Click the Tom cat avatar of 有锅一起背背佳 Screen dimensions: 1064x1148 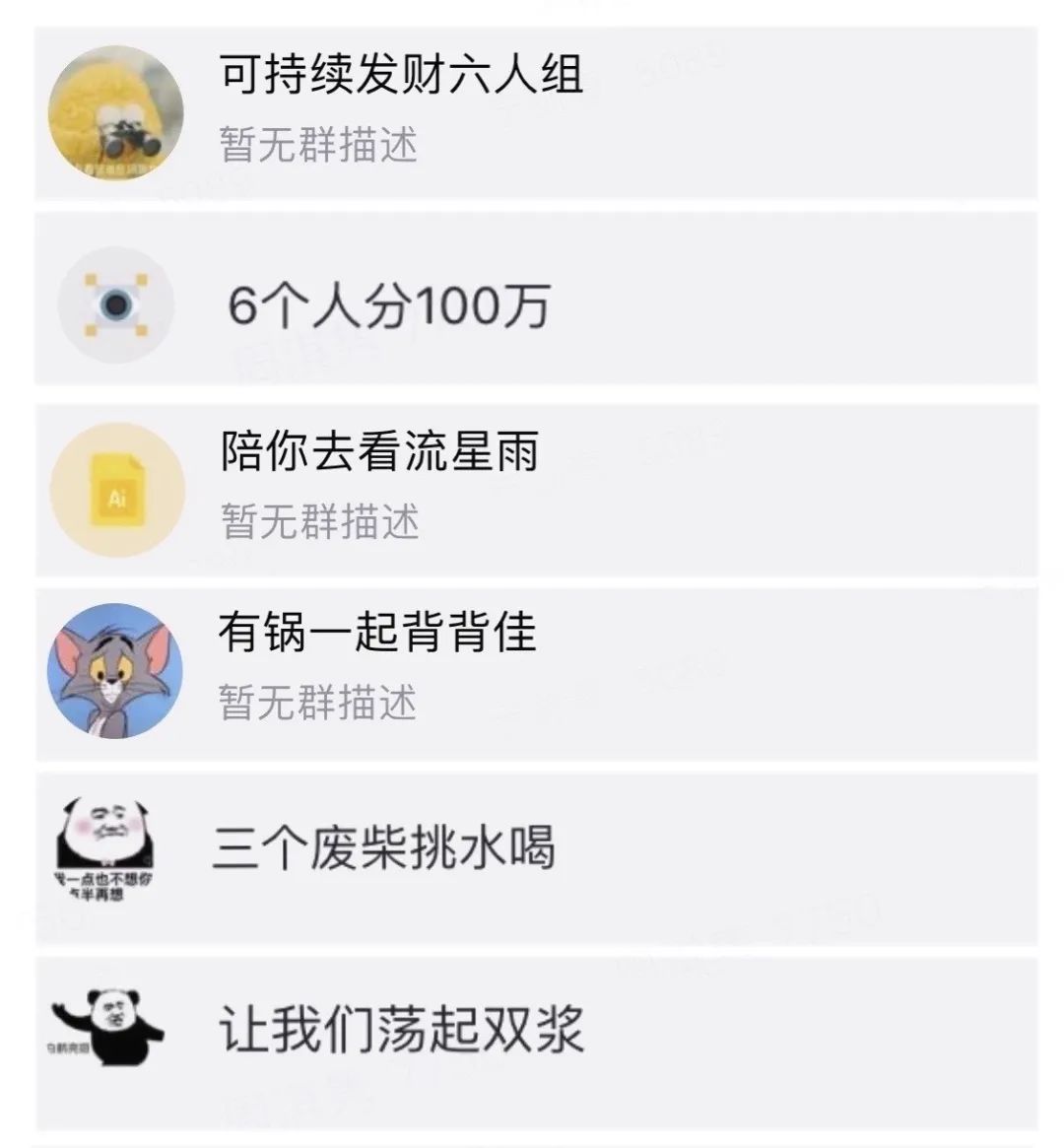(116, 670)
